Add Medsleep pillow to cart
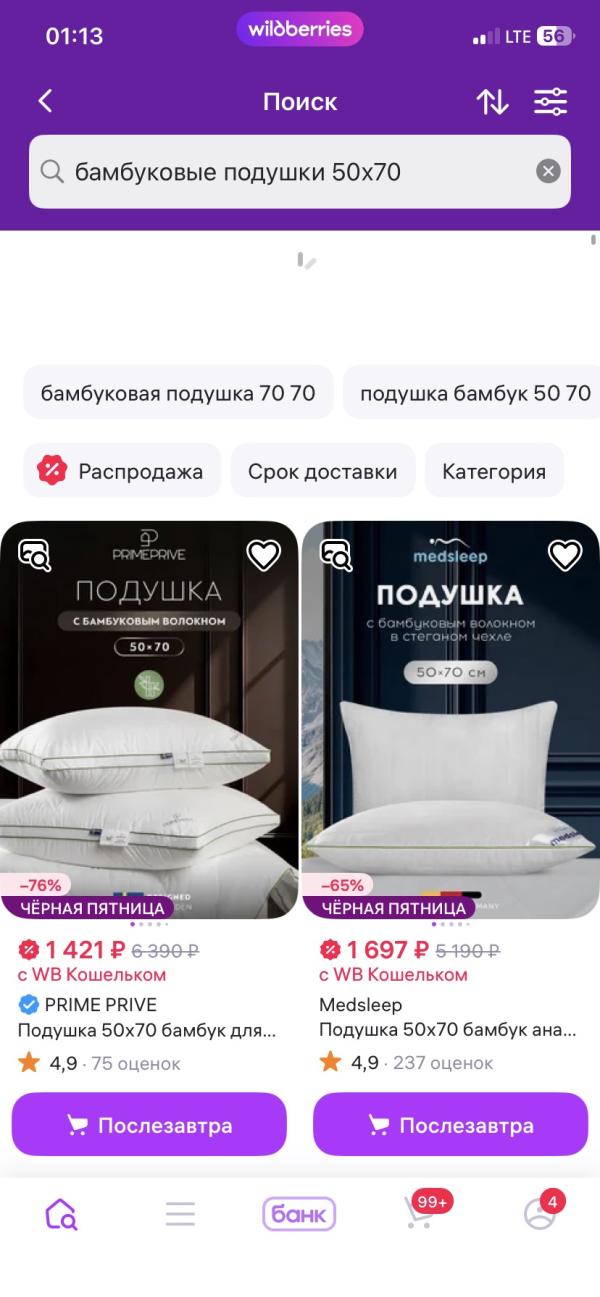600x1297 pixels. click(450, 1125)
